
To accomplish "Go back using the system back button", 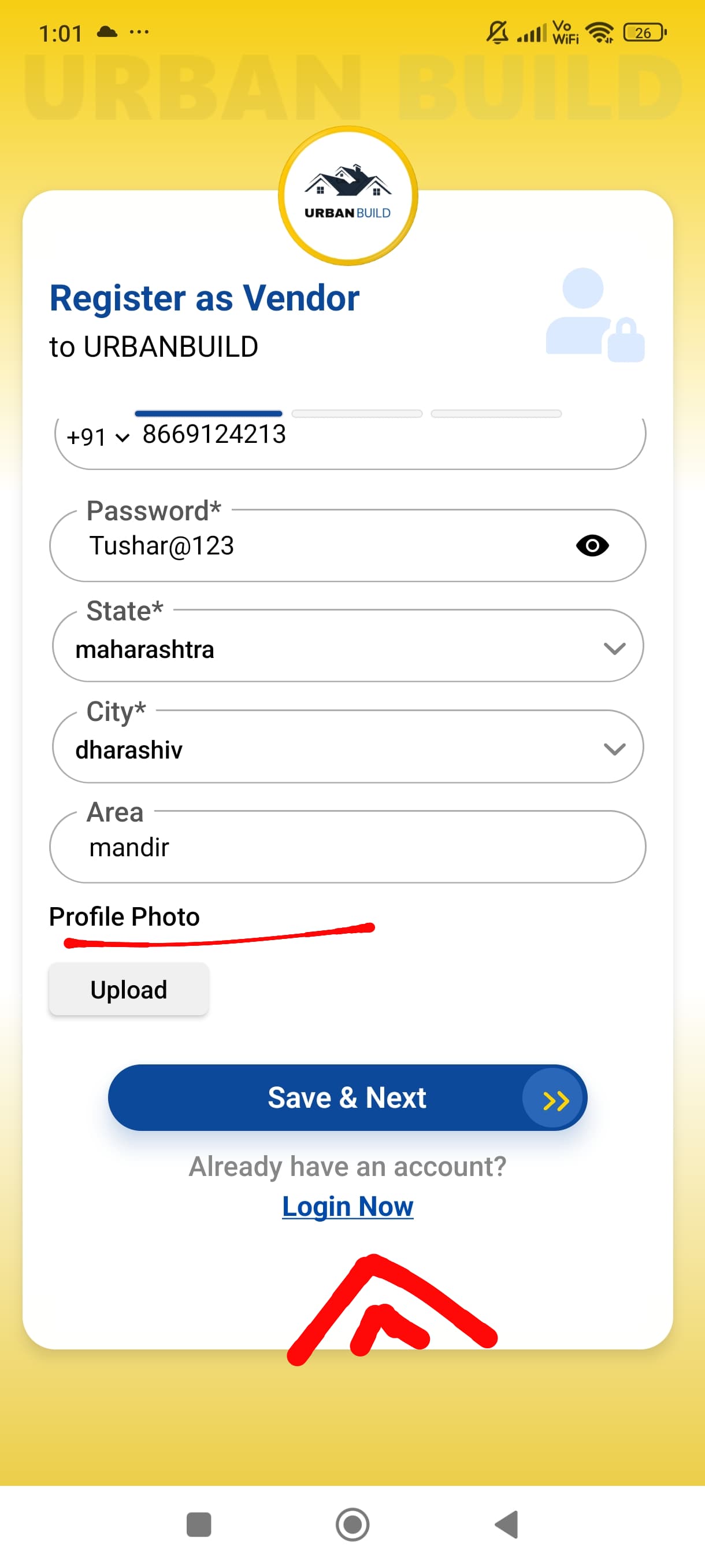I will pyautogui.click(x=507, y=1524).
